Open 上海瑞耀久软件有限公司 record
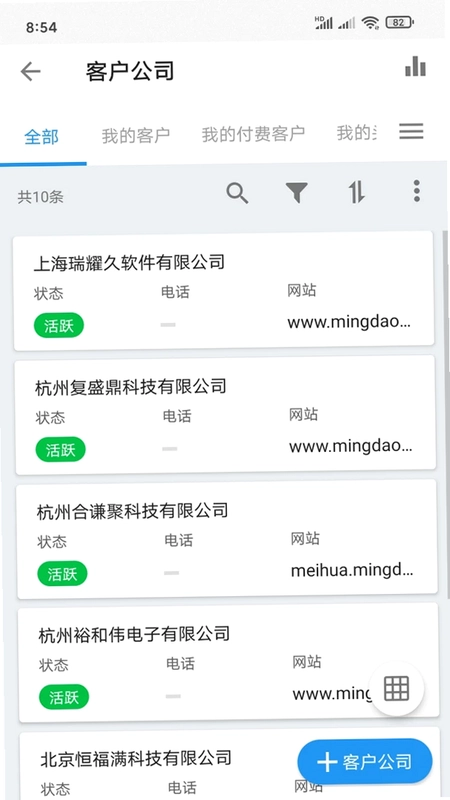This screenshot has height=800, width=450. 223,291
